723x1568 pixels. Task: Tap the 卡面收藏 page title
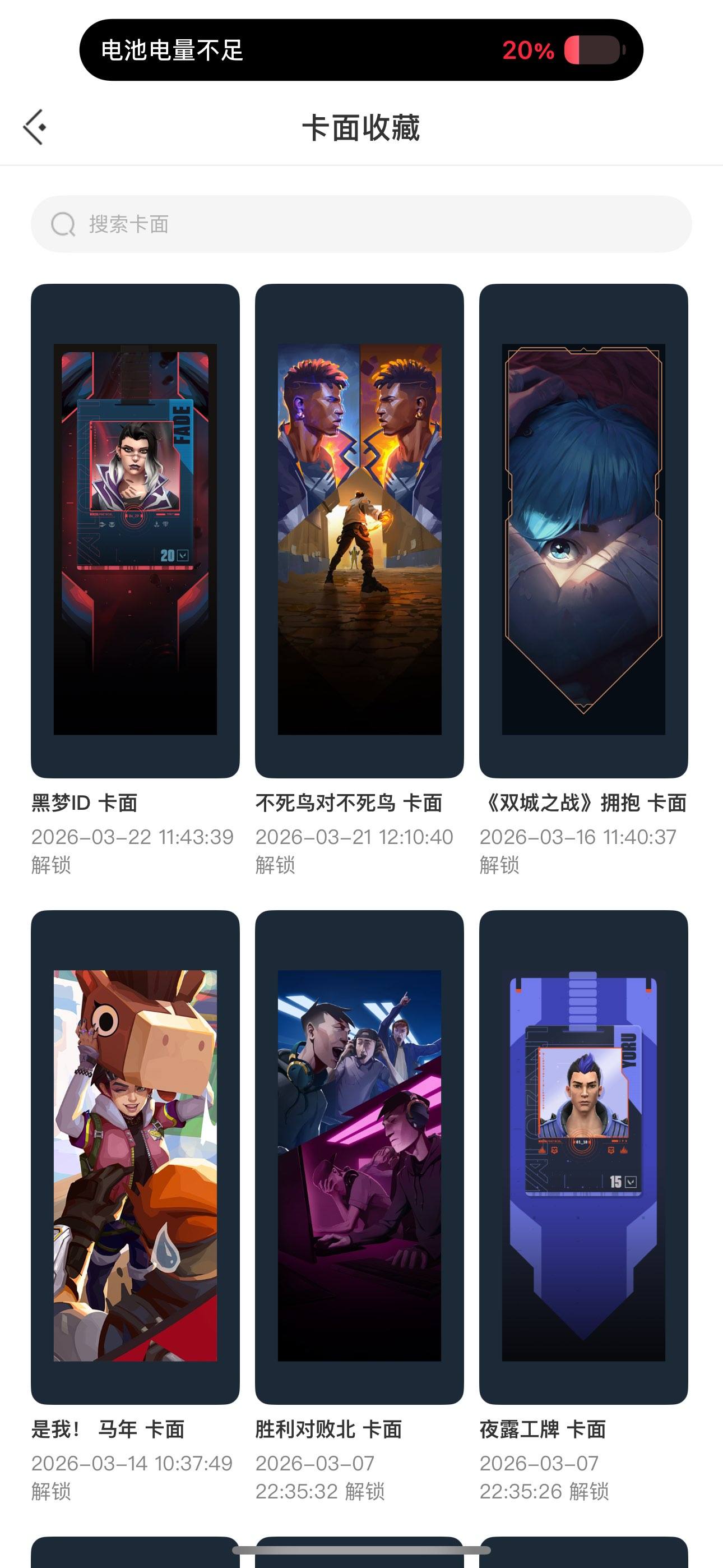(x=361, y=128)
